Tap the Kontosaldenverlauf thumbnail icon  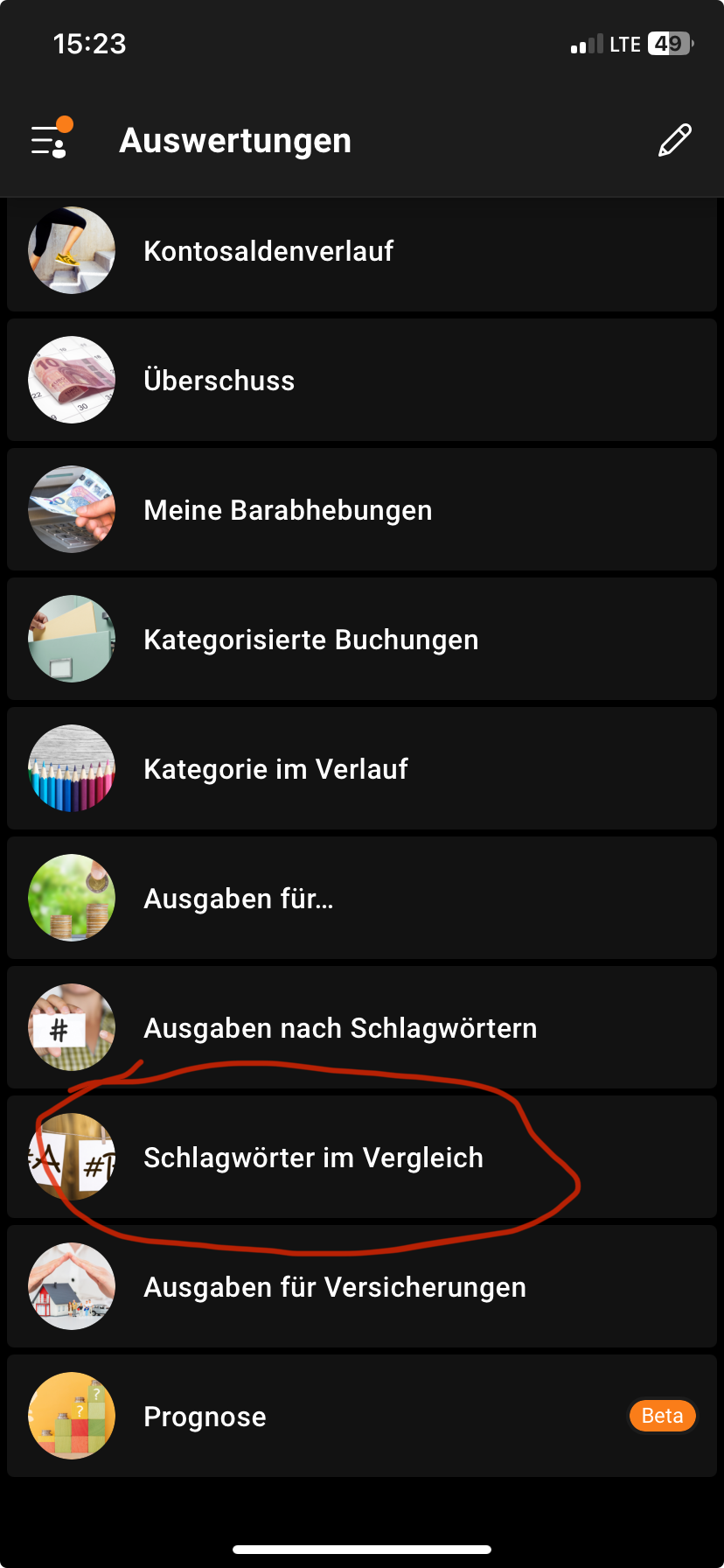[72, 250]
